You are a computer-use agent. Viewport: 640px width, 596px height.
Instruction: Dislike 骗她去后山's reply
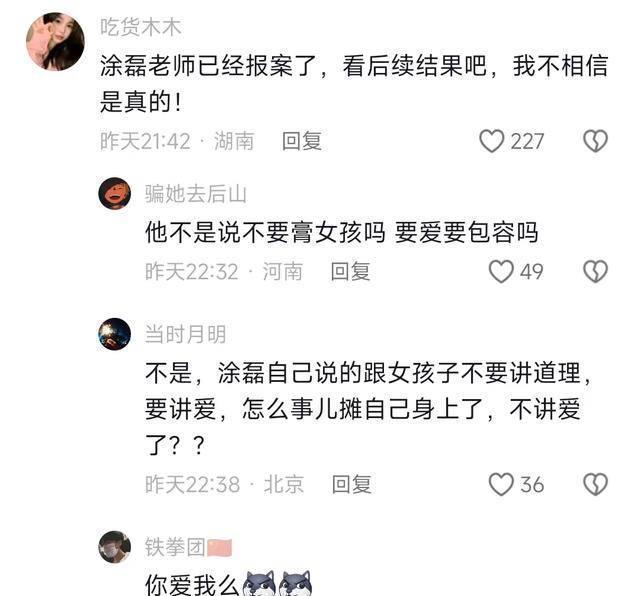595,271
